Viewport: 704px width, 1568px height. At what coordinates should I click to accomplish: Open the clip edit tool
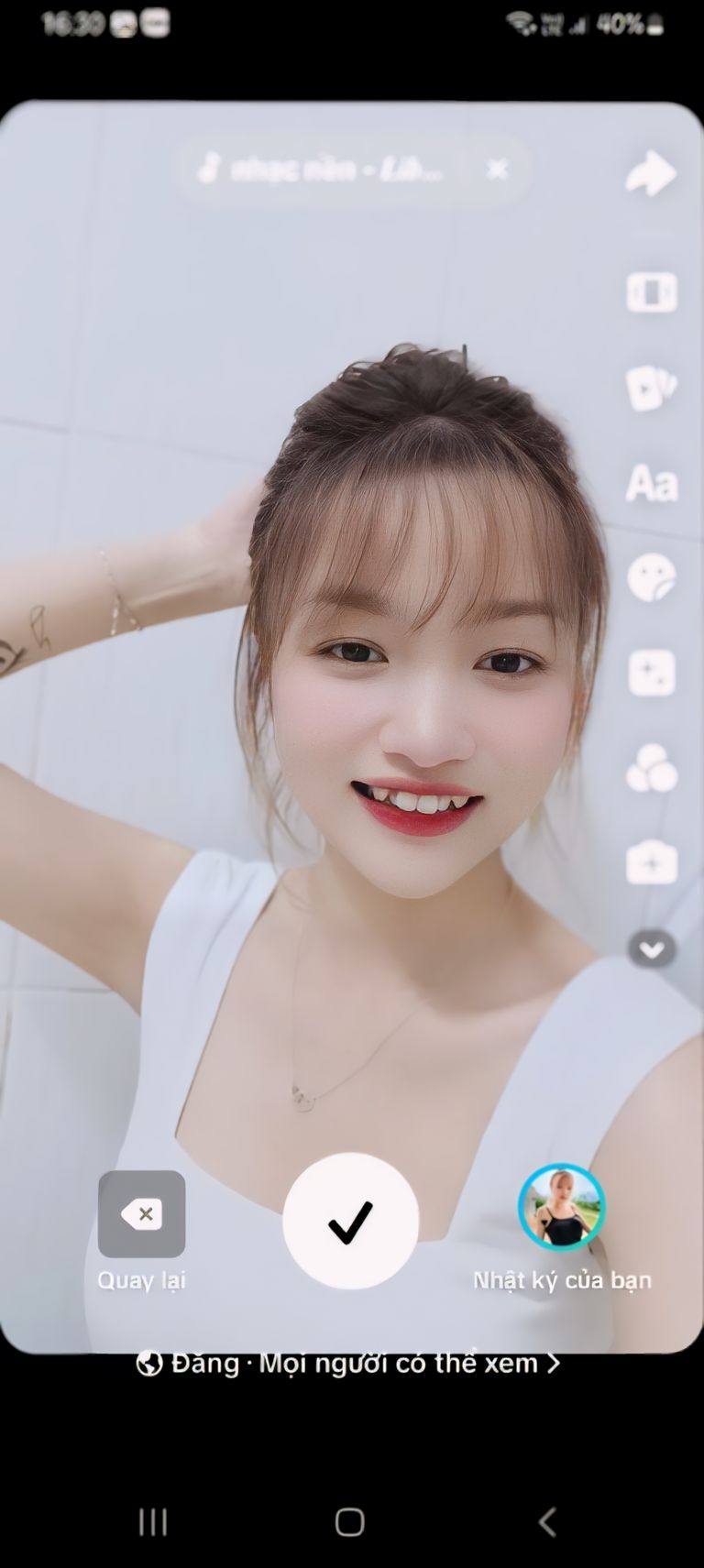pos(651,293)
